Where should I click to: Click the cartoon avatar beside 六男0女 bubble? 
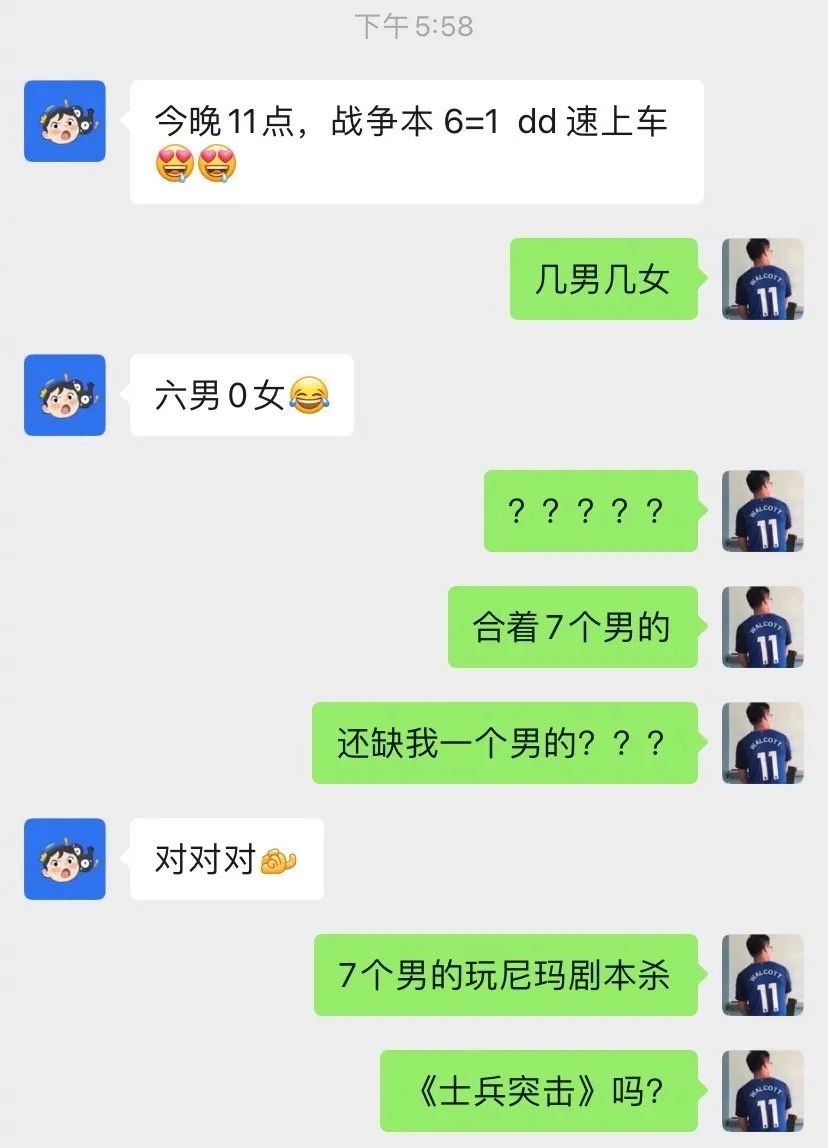[64, 394]
